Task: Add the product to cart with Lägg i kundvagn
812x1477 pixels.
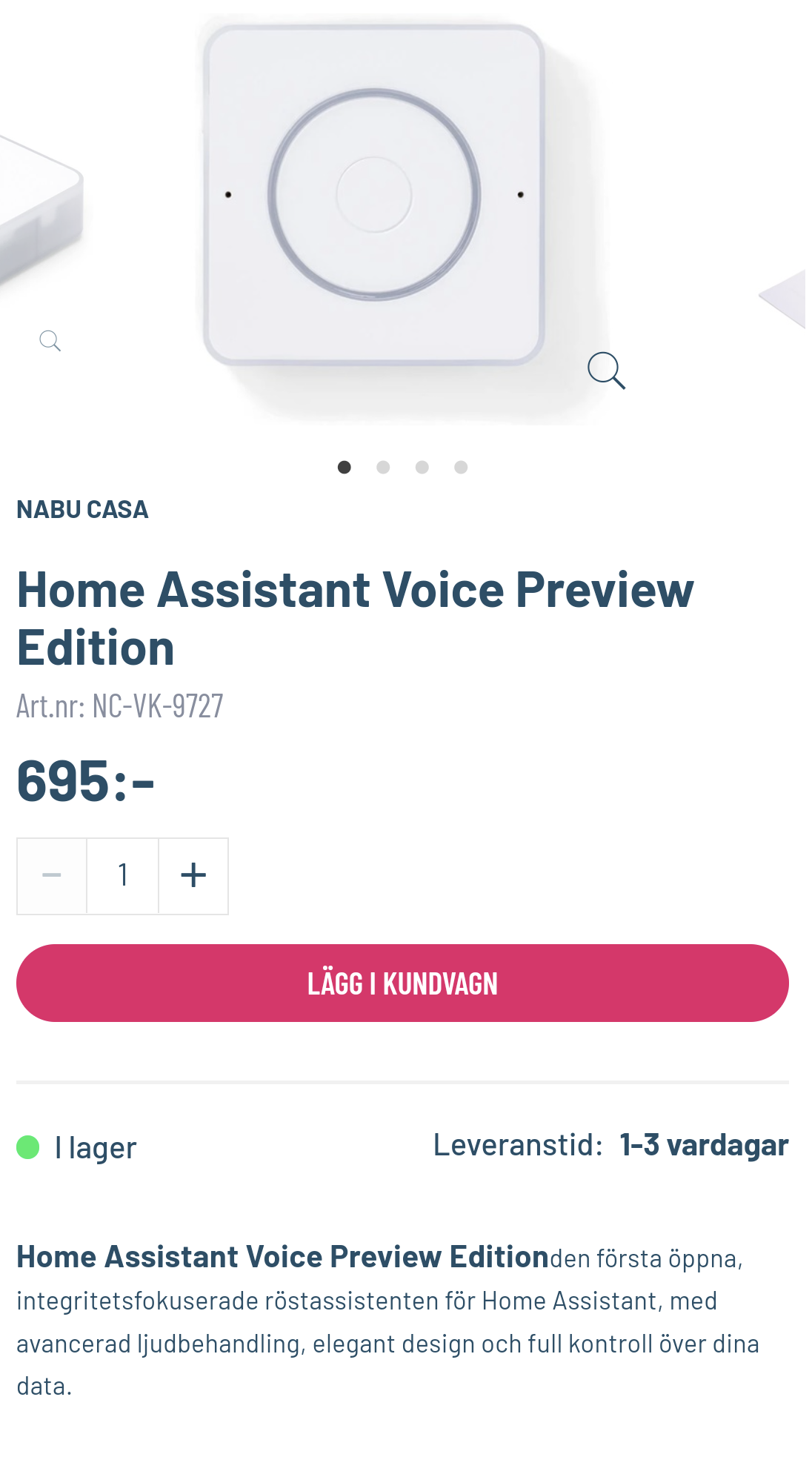Action: click(402, 983)
